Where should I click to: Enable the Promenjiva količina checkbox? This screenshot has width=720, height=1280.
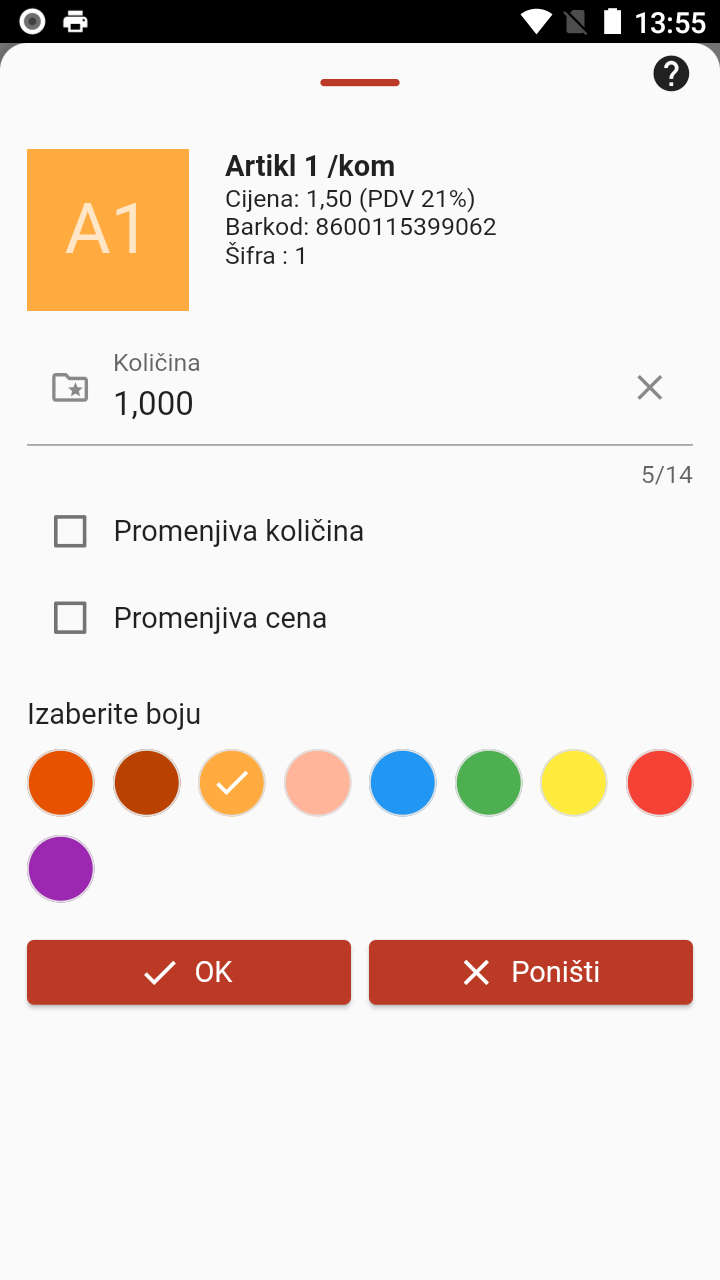pyautogui.click(x=70, y=531)
